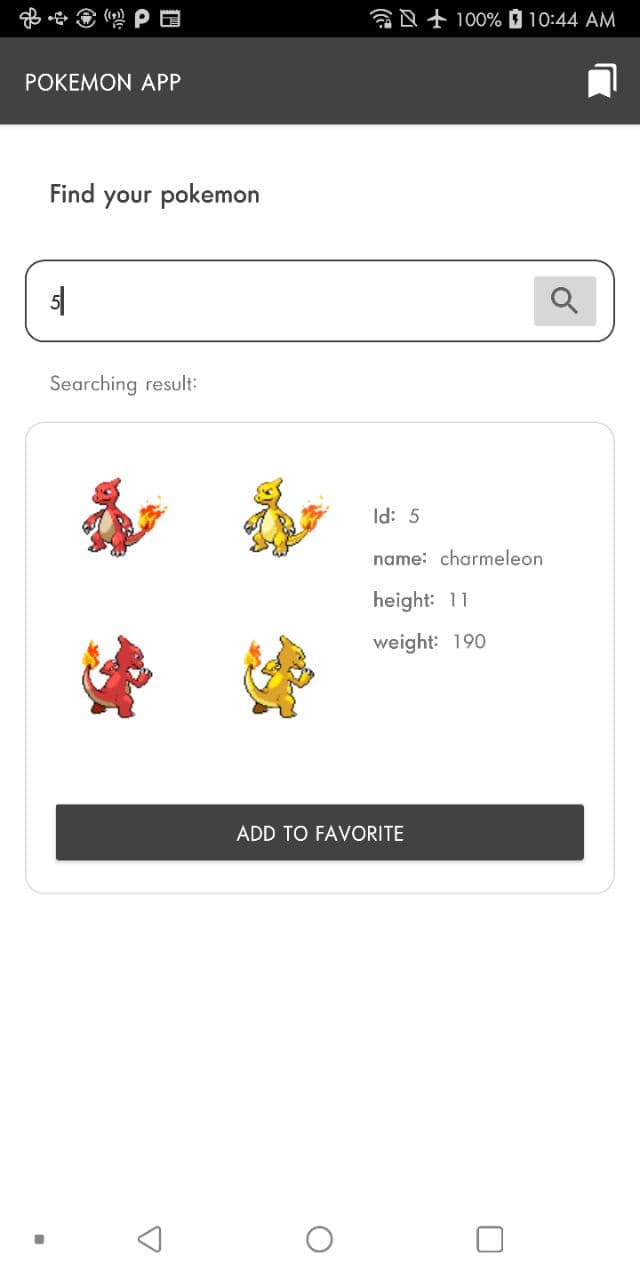This screenshot has width=640, height=1280.
Task: Add charmeleon to favorite
Action: (x=320, y=832)
